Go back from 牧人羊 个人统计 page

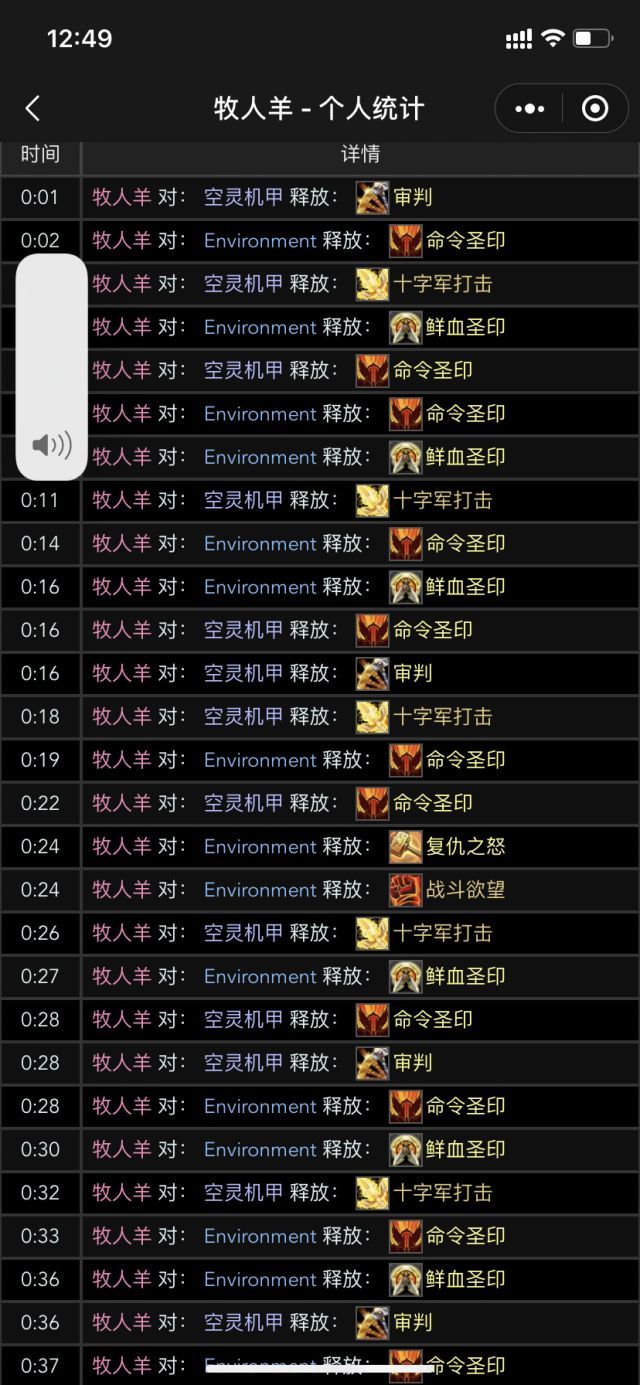pyautogui.click(x=33, y=108)
